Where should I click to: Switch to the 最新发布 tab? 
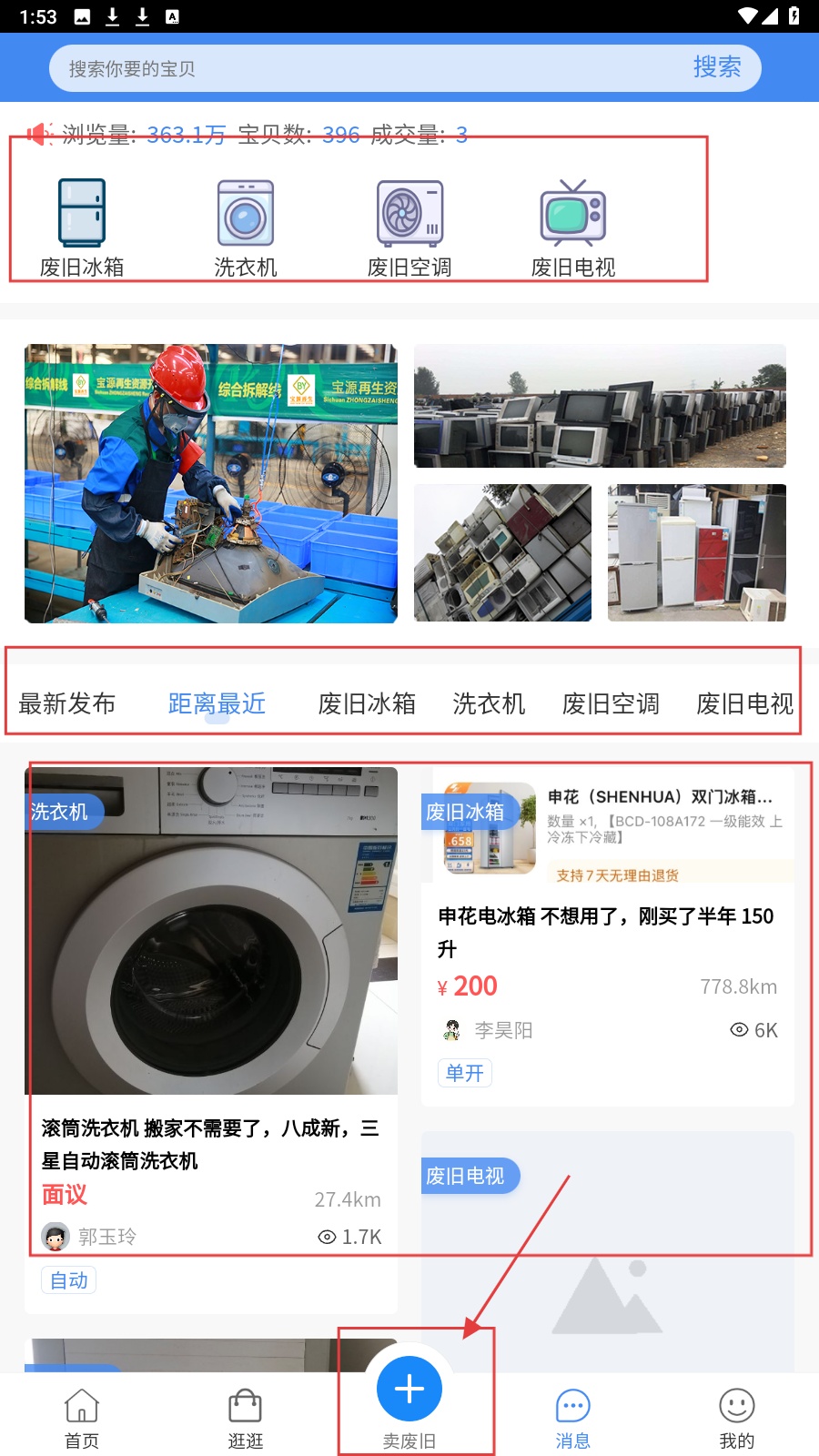67,703
